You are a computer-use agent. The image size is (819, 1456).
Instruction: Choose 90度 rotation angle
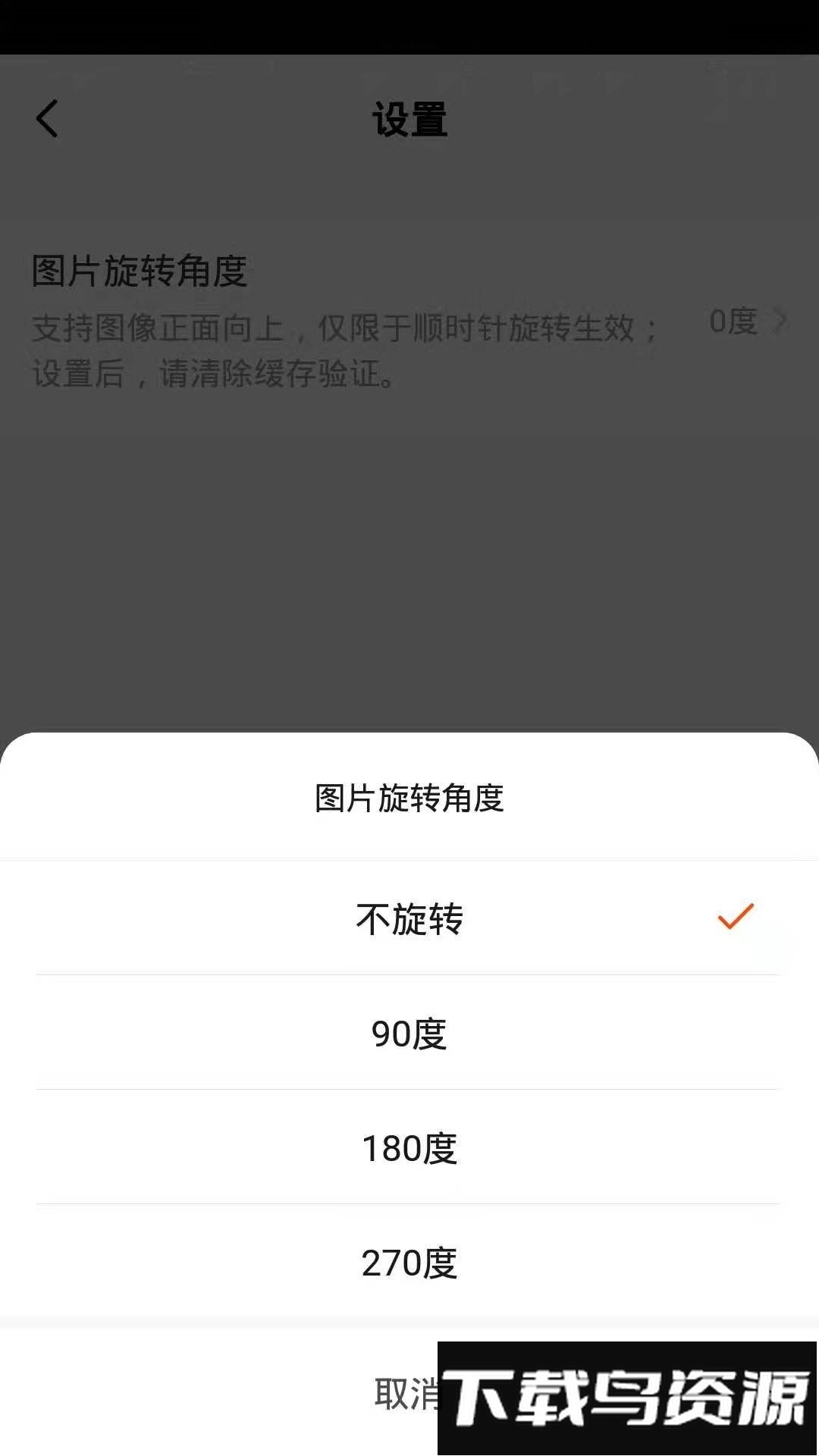(x=409, y=1034)
